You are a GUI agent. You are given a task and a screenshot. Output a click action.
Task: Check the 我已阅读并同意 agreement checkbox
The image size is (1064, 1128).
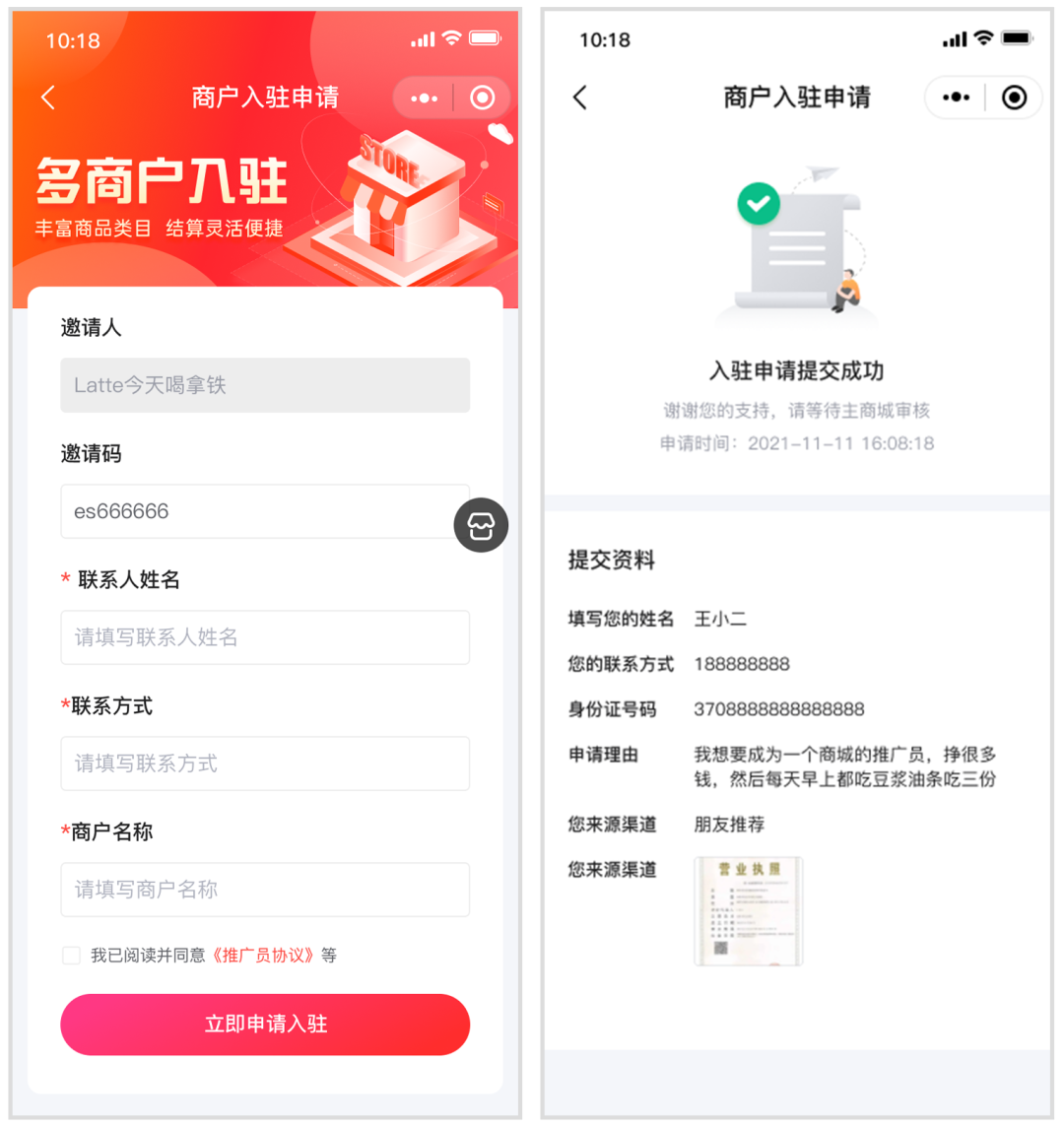coord(71,955)
